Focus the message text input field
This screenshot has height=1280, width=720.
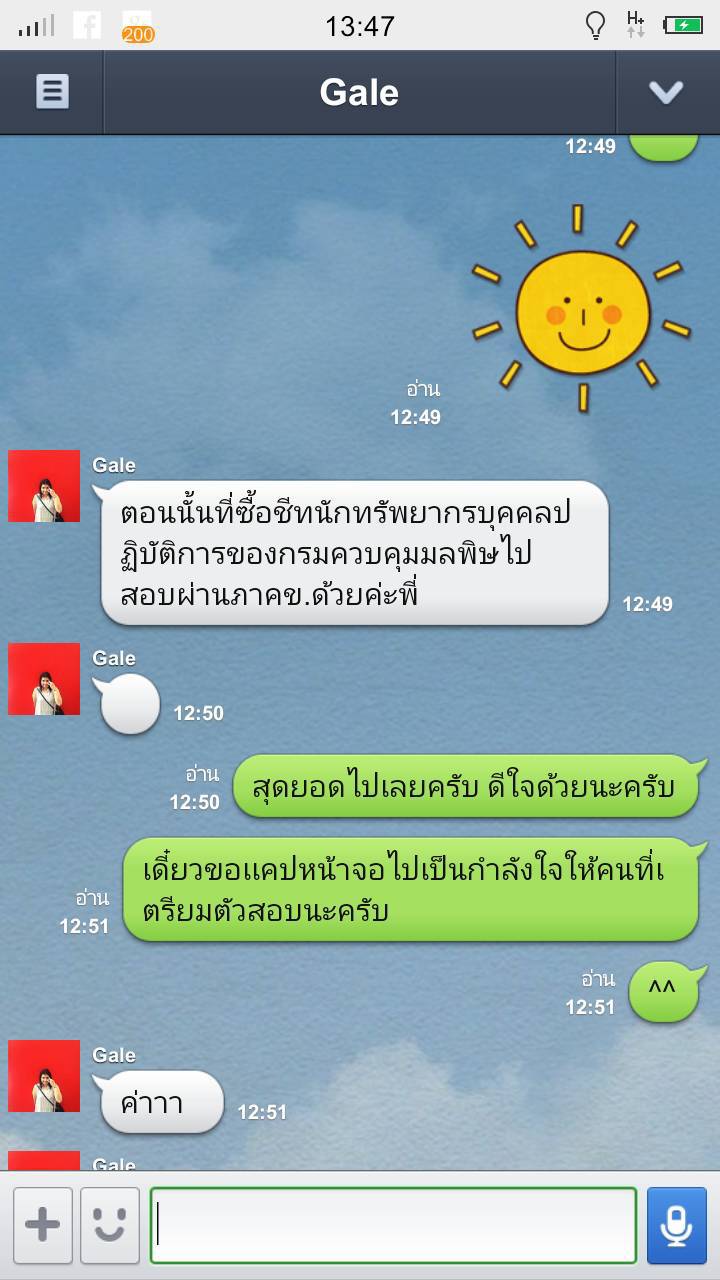point(393,1225)
